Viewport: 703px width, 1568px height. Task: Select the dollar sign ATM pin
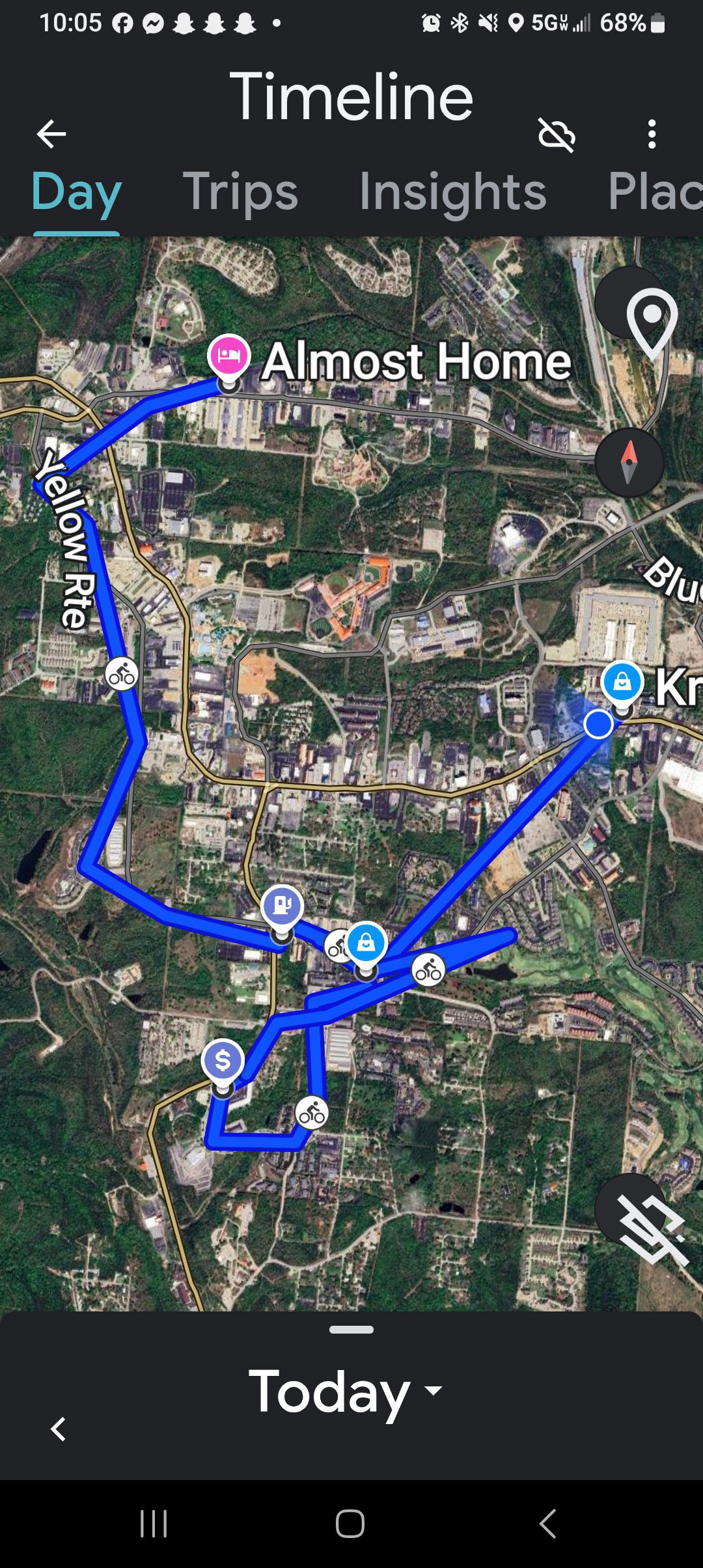pyautogui.click(x=223, y=1061)
